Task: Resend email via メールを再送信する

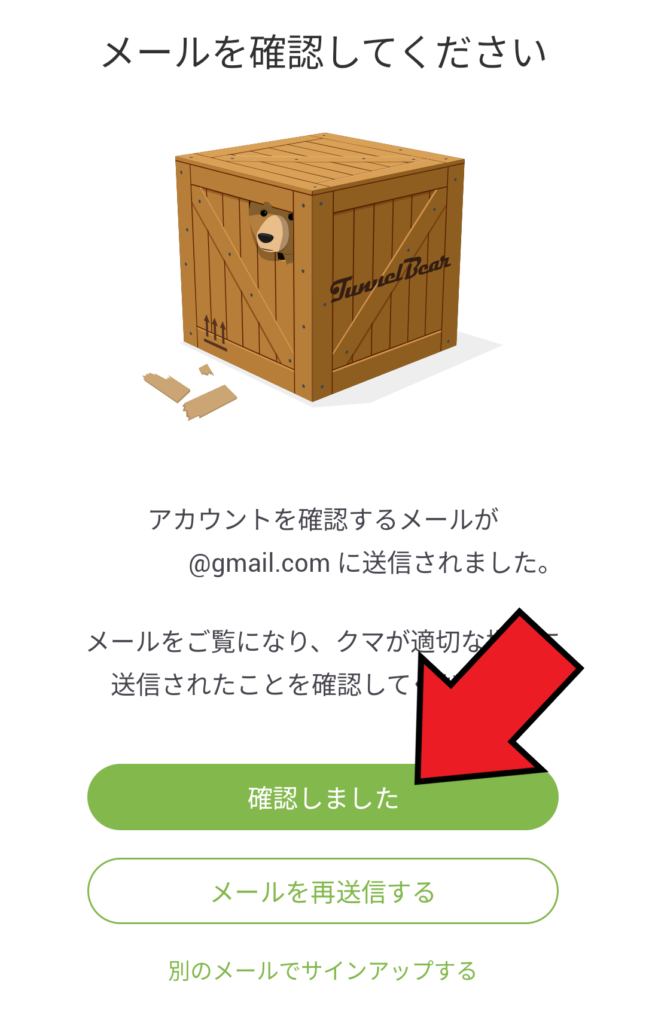Action: pyautogui.click(x=322, y=891)
